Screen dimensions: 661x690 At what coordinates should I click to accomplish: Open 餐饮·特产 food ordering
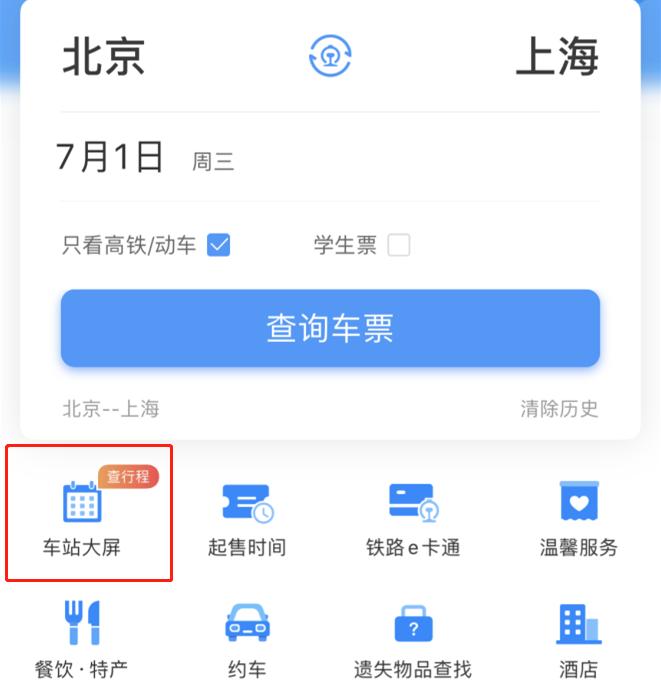pos(82,638)
